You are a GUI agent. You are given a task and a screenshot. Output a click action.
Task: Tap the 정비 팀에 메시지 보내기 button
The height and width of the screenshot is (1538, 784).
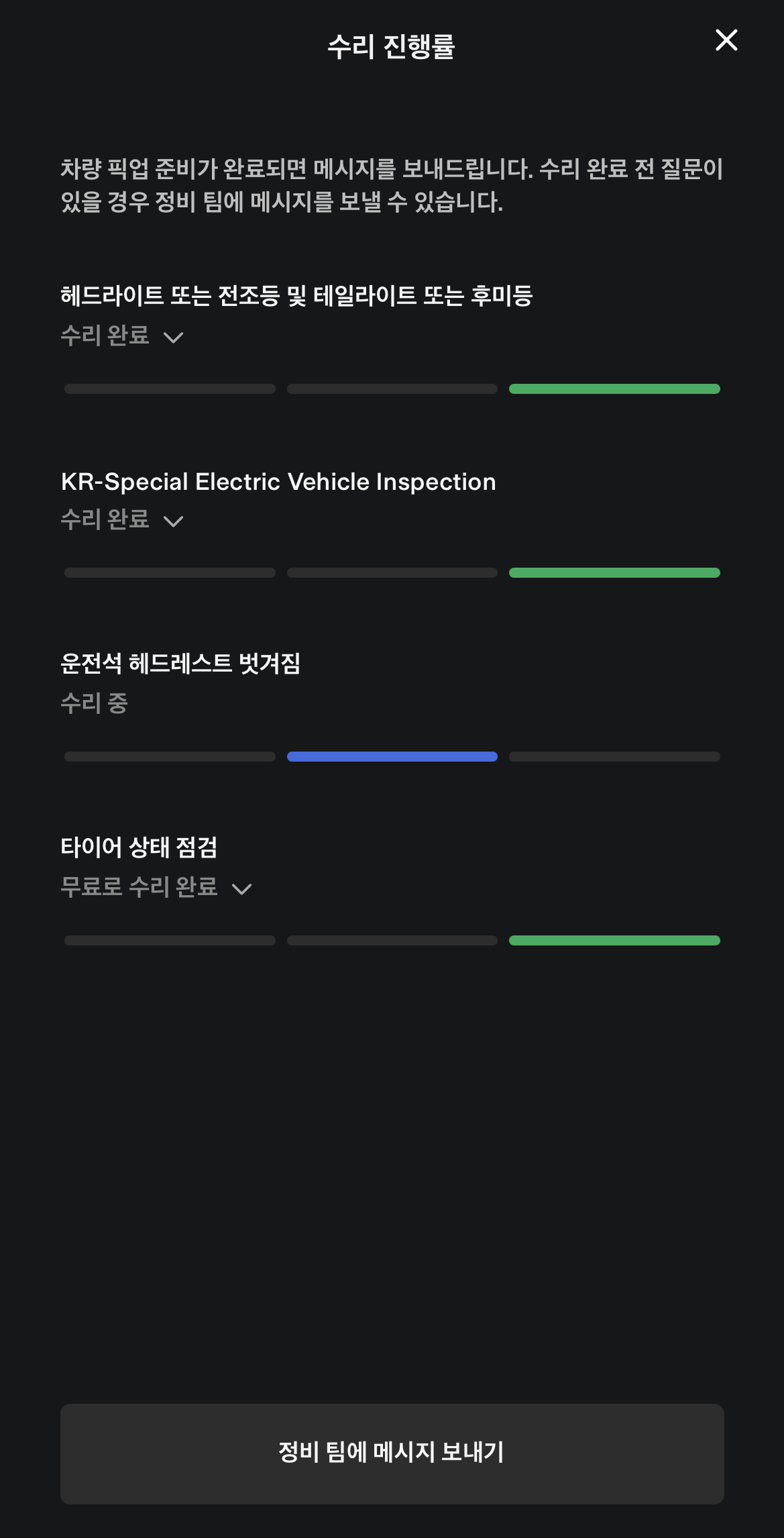392,1453
